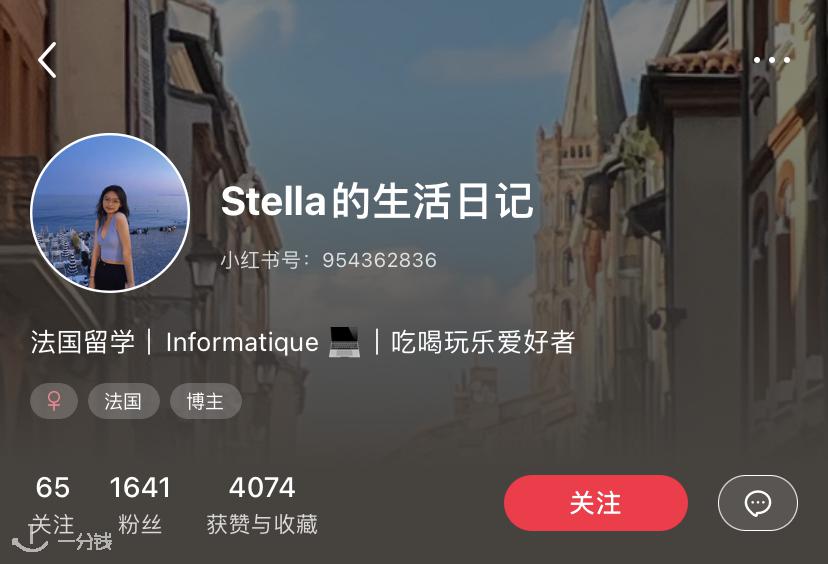The width and height of the screenshot is (828, 564).
Task: Open the 关注 following list
Action: coord(52,504)
